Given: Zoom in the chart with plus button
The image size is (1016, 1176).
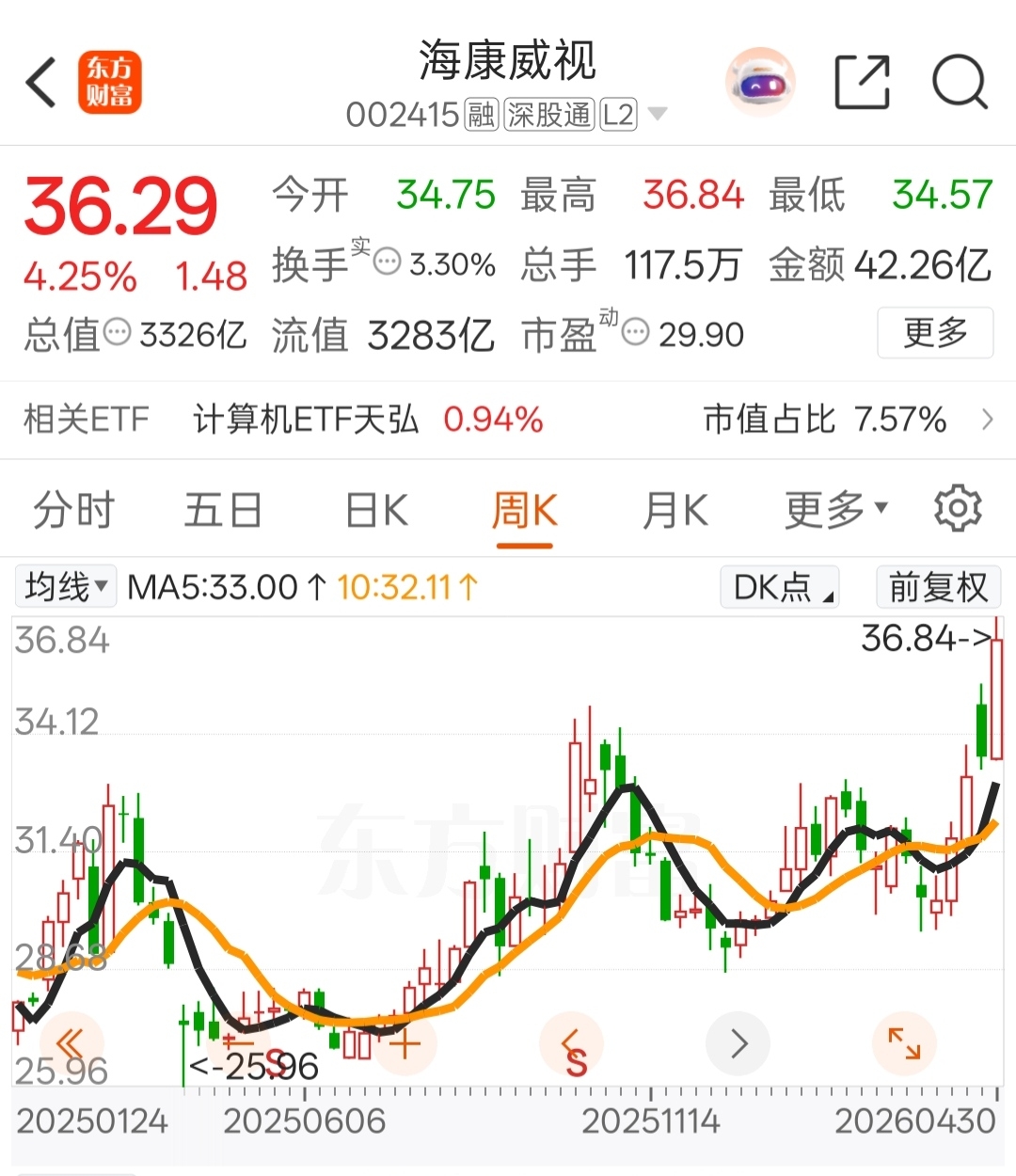Looking at the screenshot, I should point(405,1043).
